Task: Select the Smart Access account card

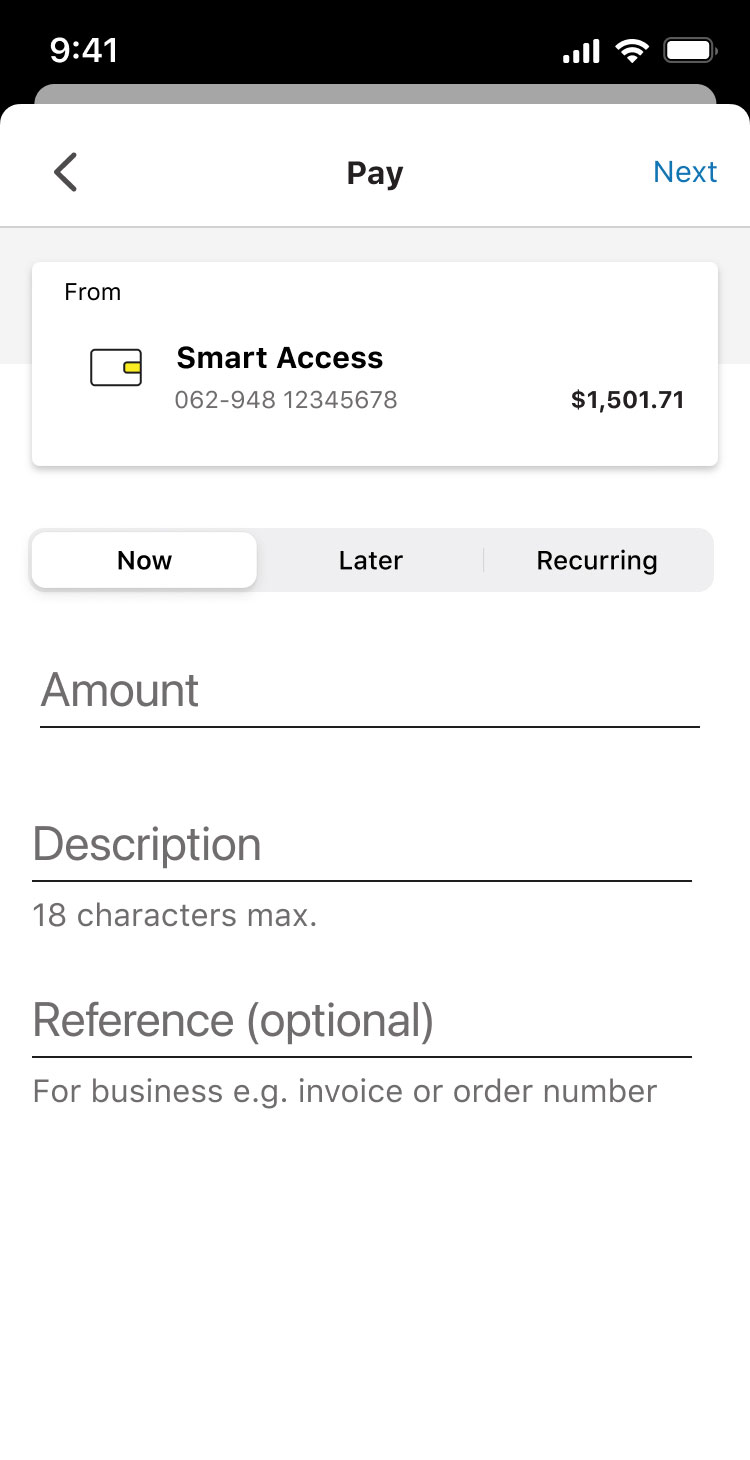Action: [x=375, y=363]
